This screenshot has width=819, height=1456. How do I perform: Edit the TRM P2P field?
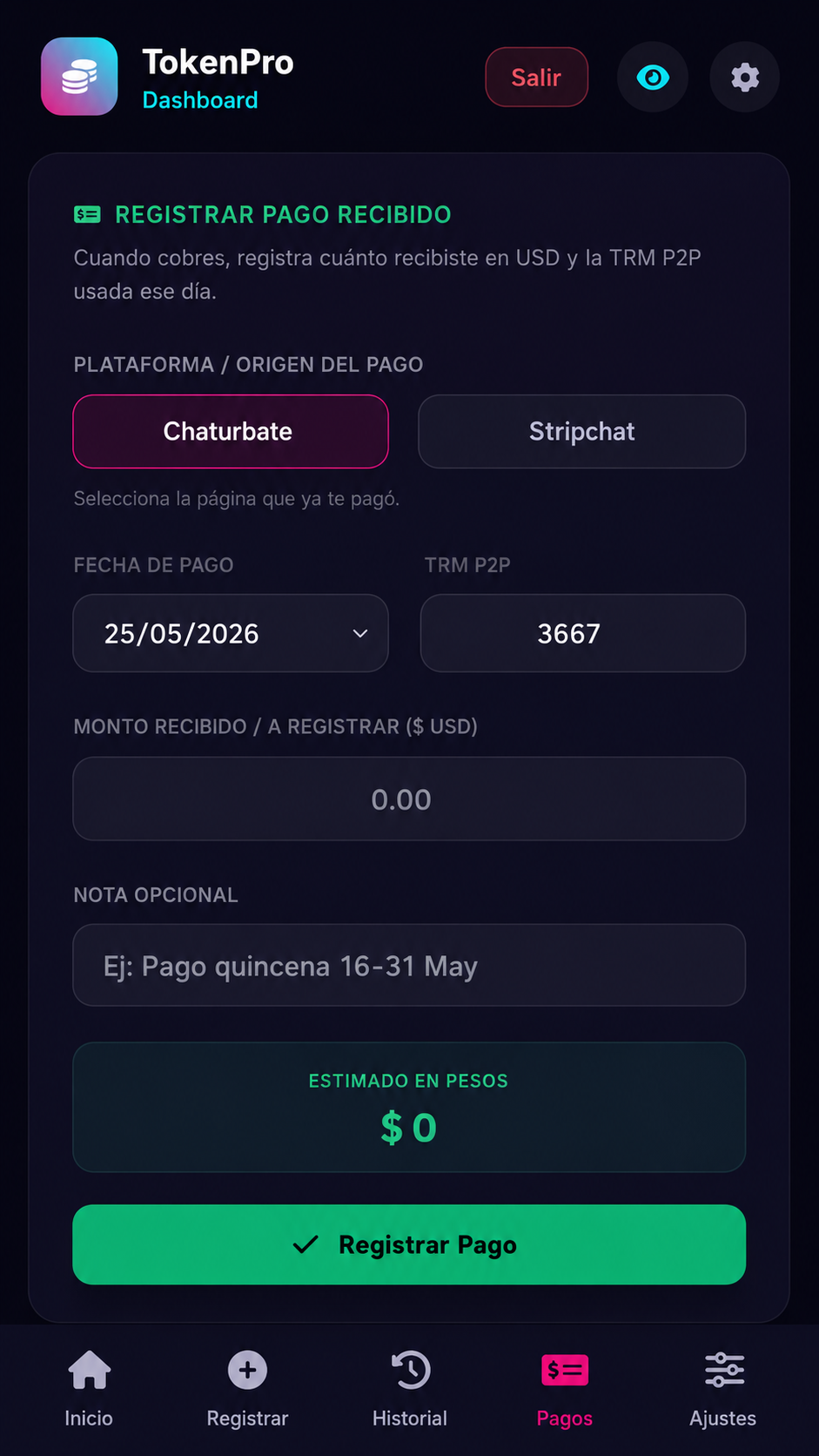pos(583,633)
